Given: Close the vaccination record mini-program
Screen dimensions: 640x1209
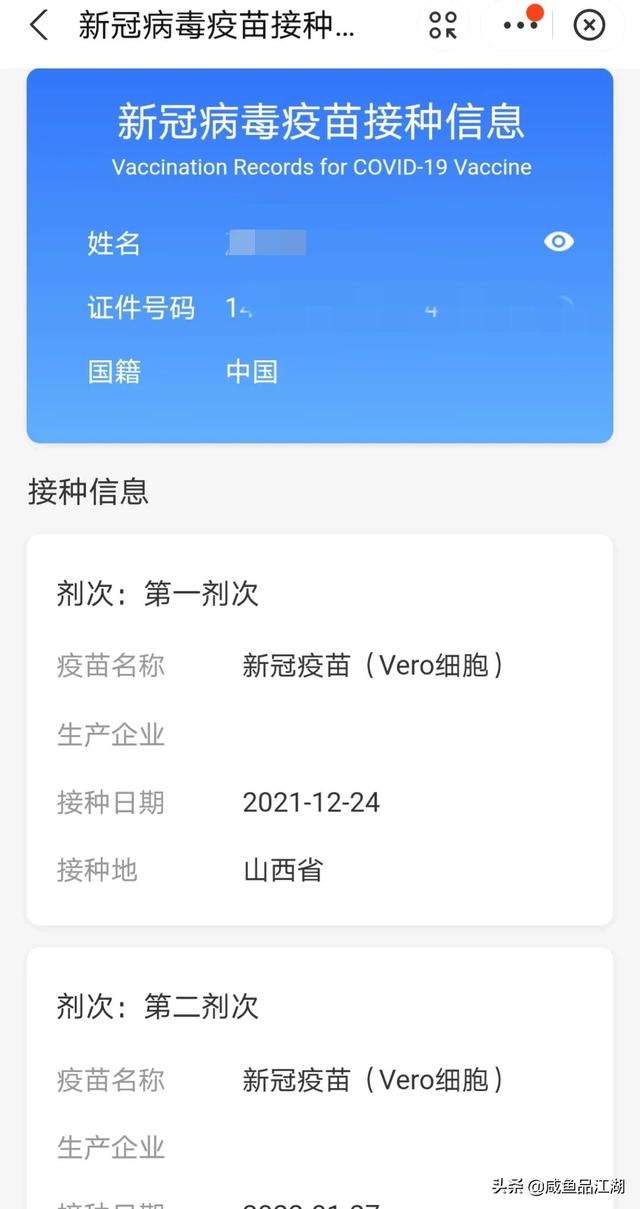Looking at the screenshot, I should 589,25.
